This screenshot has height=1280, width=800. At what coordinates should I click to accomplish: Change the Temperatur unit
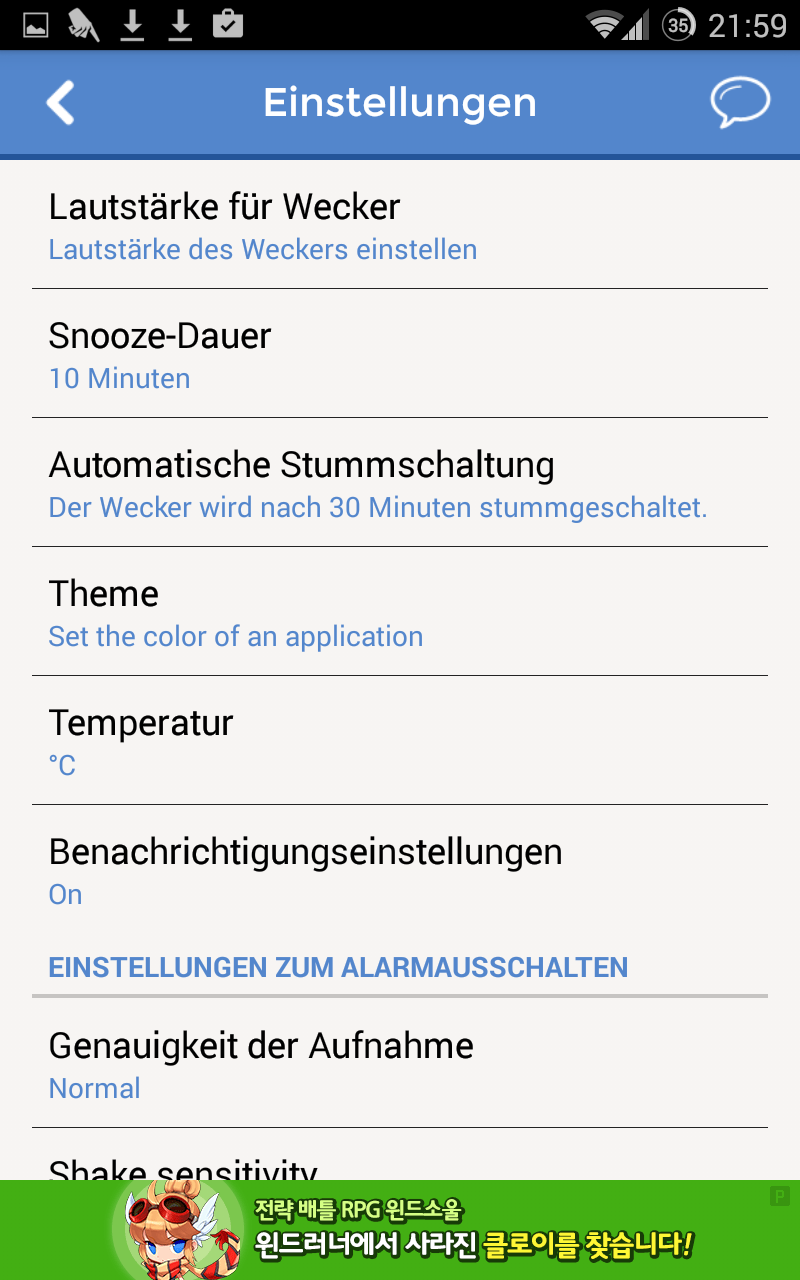(400, 742)
